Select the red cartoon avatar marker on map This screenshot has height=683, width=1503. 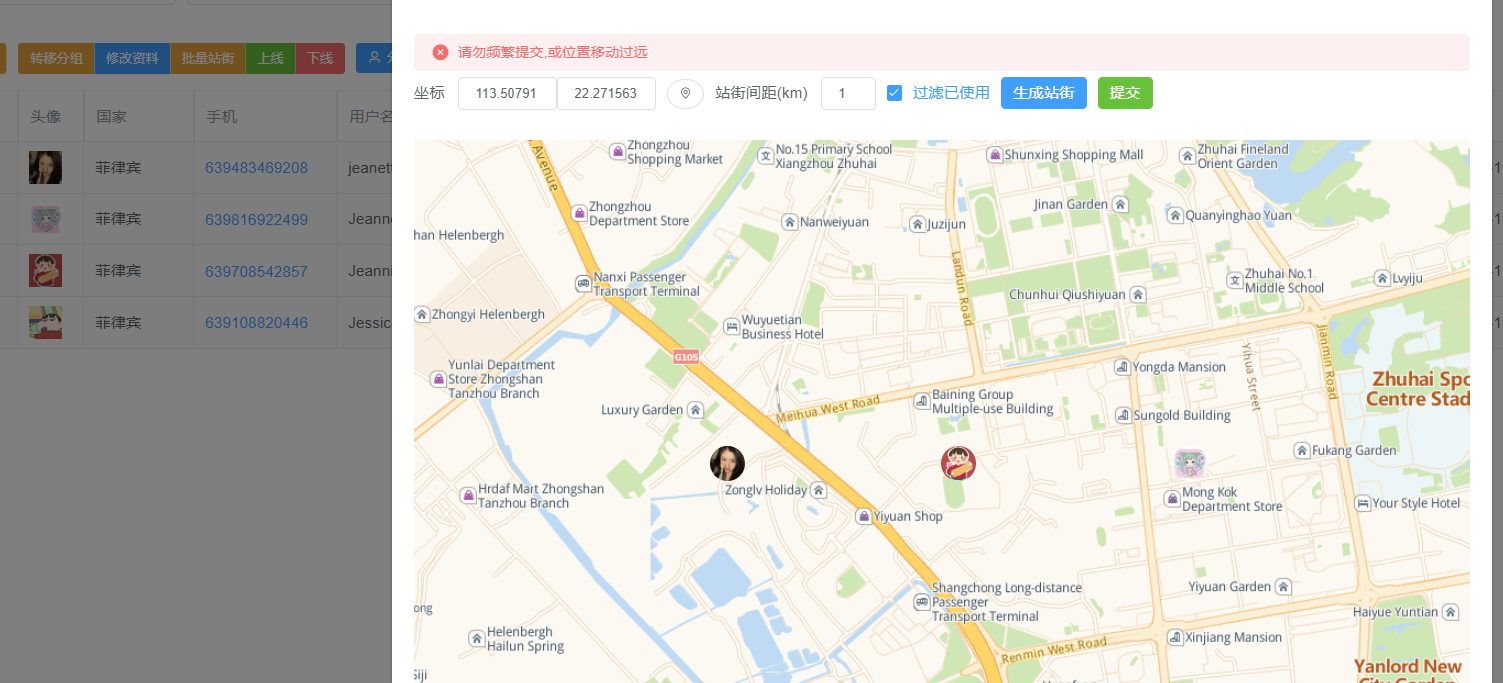pyautogui.click(x=958, y=463)
